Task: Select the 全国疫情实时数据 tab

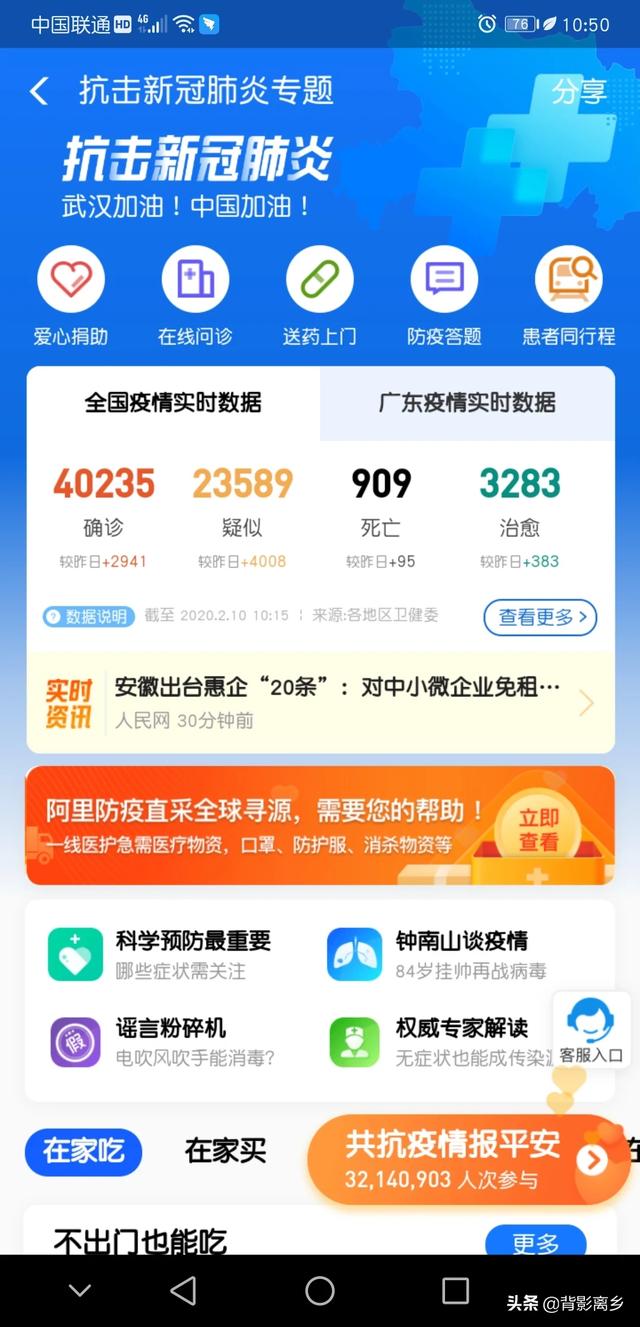Action: tap(173, 403)
